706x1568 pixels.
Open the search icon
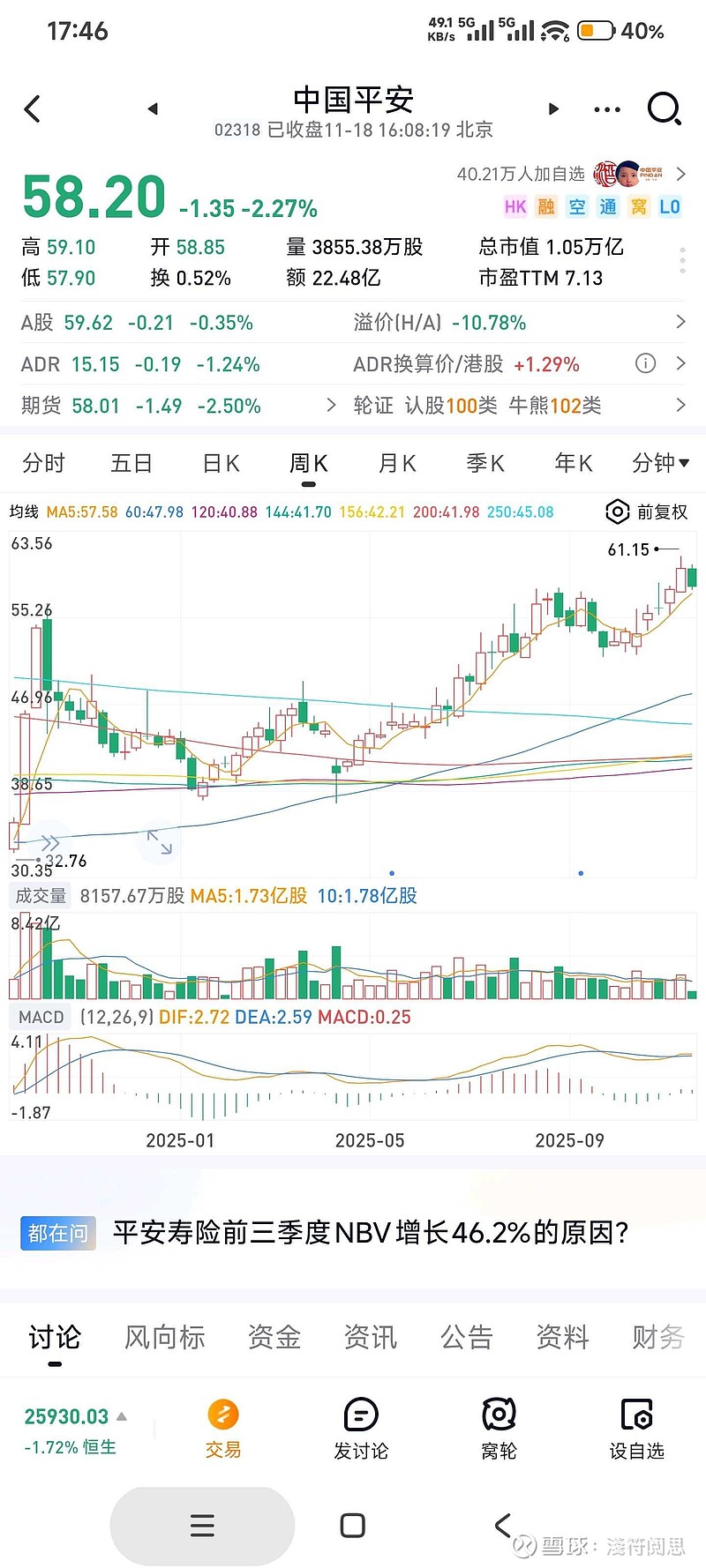click(x=665, y=108)
